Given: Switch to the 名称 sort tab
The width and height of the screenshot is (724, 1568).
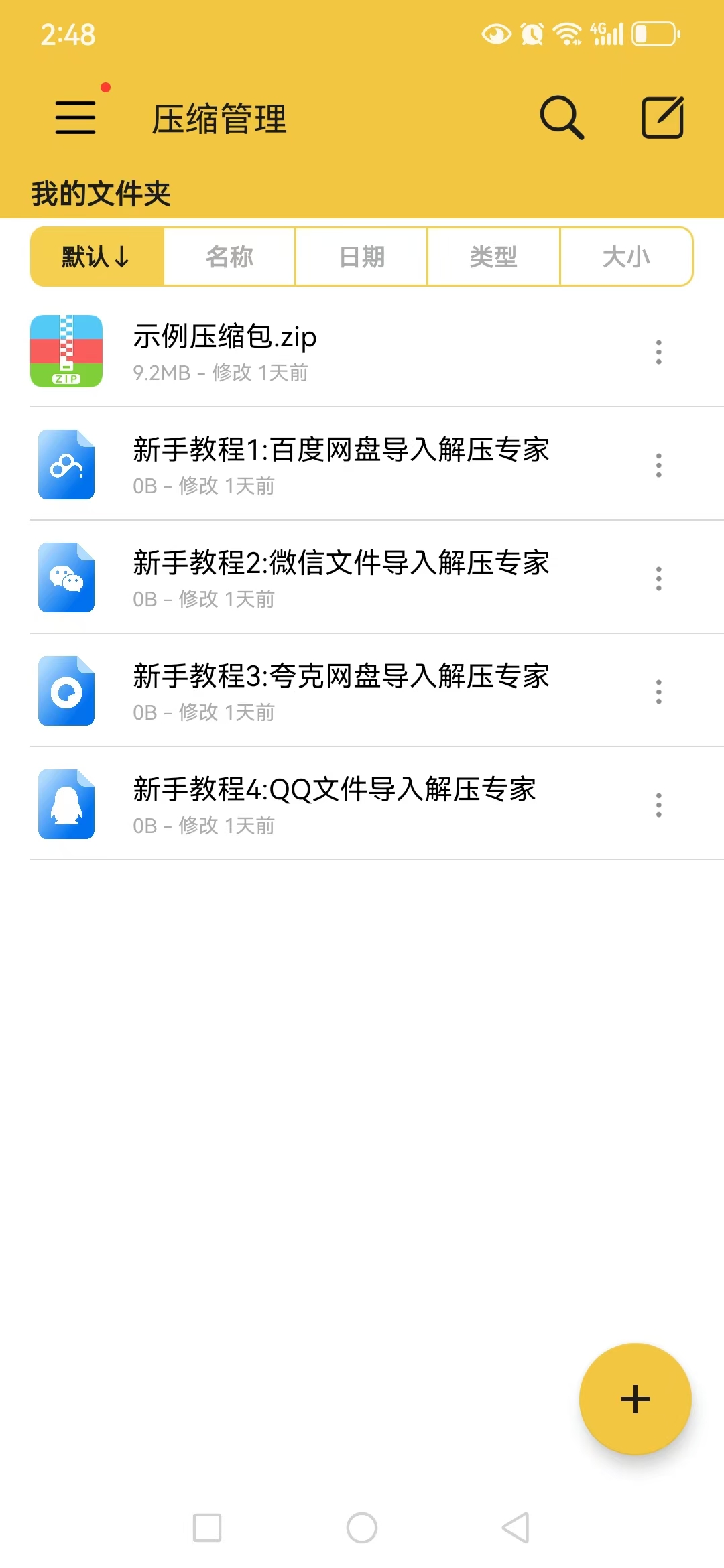Looking at the screenshot, I should pos(229,257).
